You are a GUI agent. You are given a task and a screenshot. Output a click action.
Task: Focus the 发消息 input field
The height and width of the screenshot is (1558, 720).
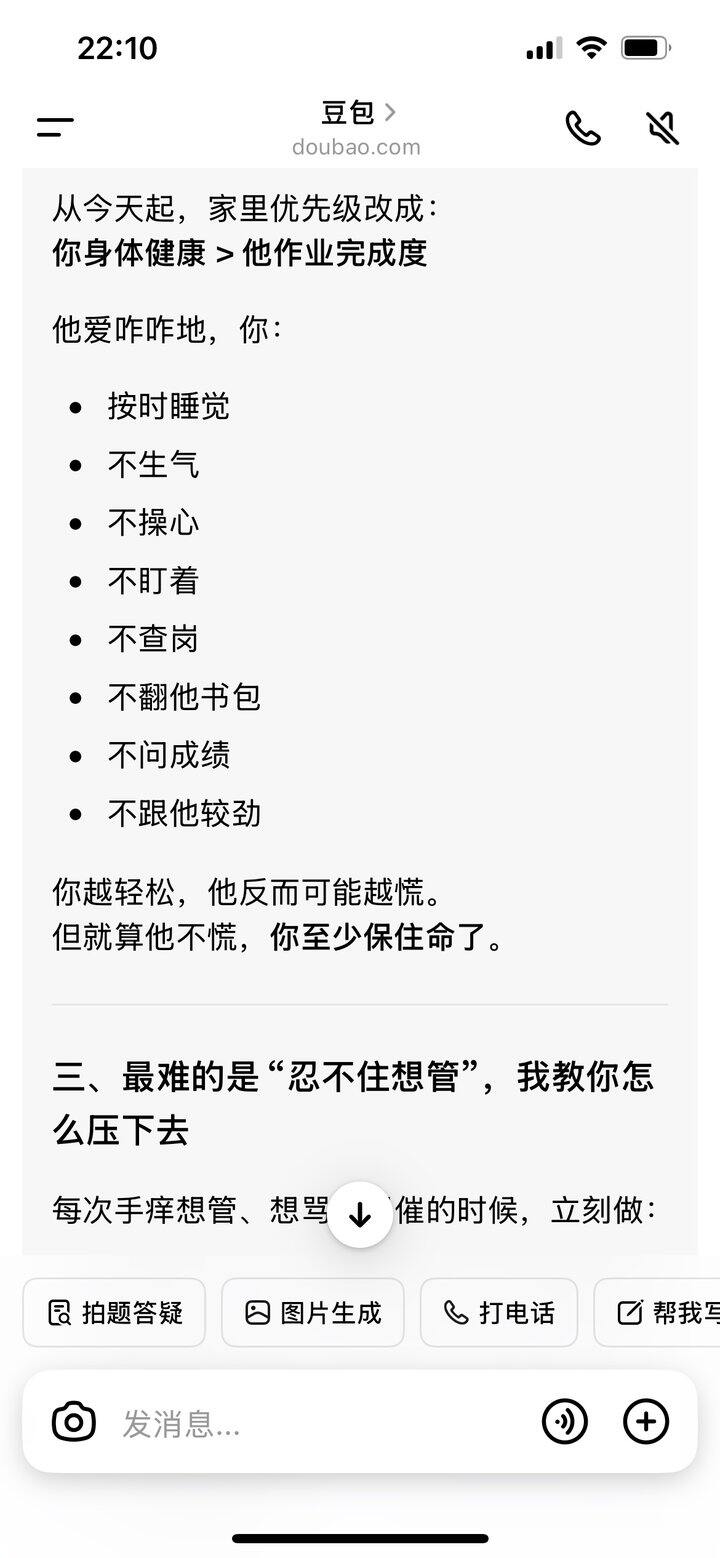point(320,1421)
